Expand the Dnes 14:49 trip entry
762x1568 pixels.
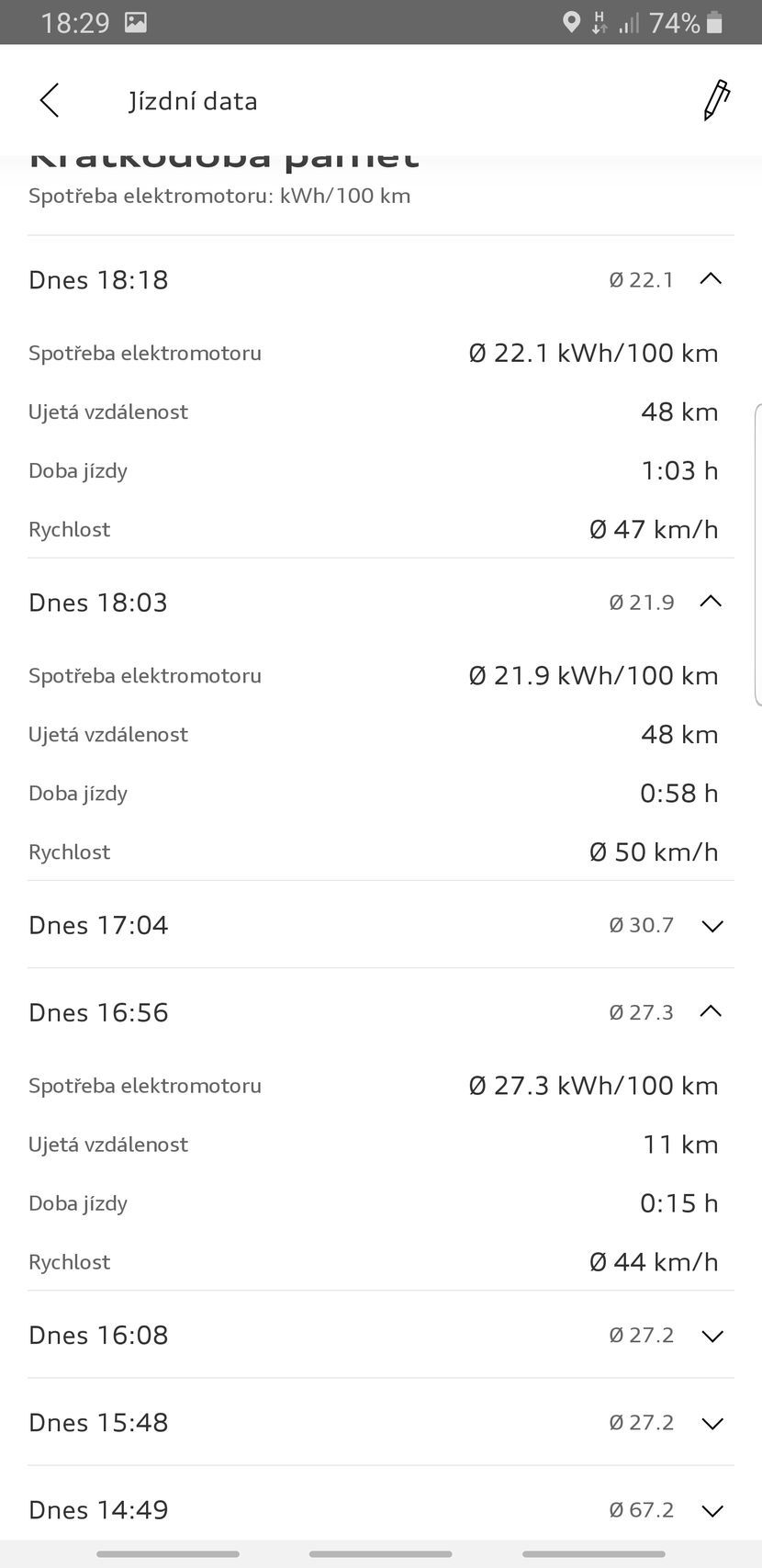pos(712,1510)
